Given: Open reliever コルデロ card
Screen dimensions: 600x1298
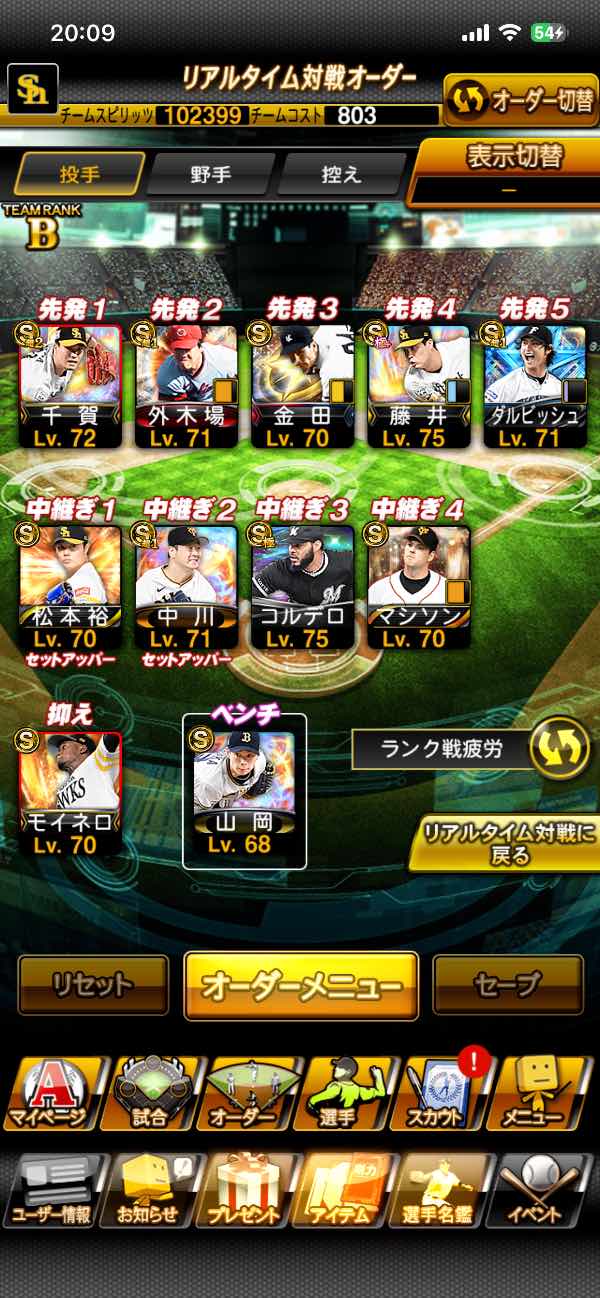Looking at the screenshot, I should tap(303, 585).
